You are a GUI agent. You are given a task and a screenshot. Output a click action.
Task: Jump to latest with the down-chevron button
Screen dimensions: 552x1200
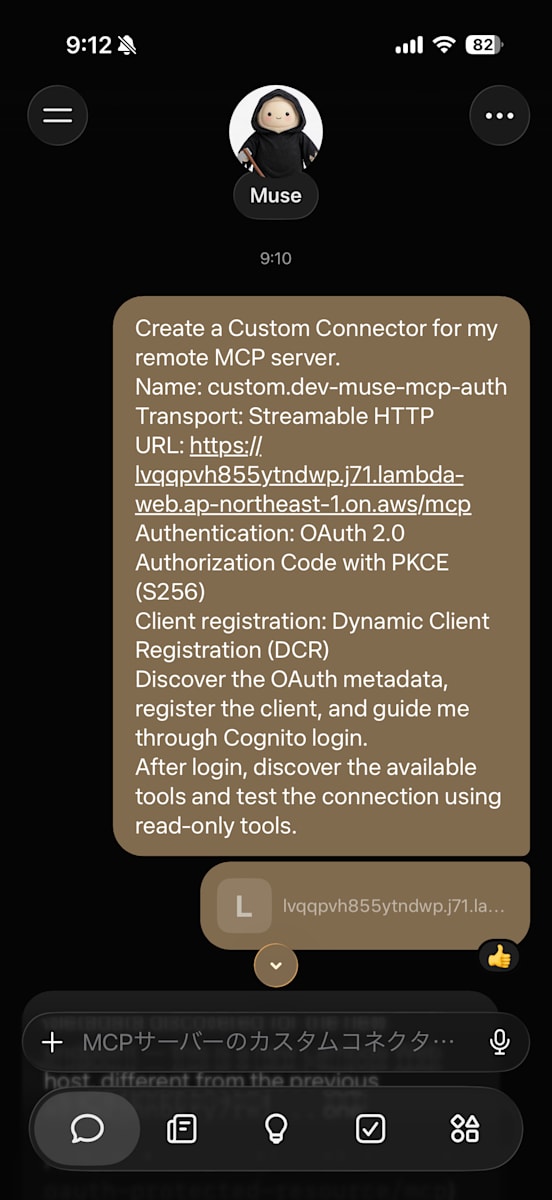tap(276, 965)
